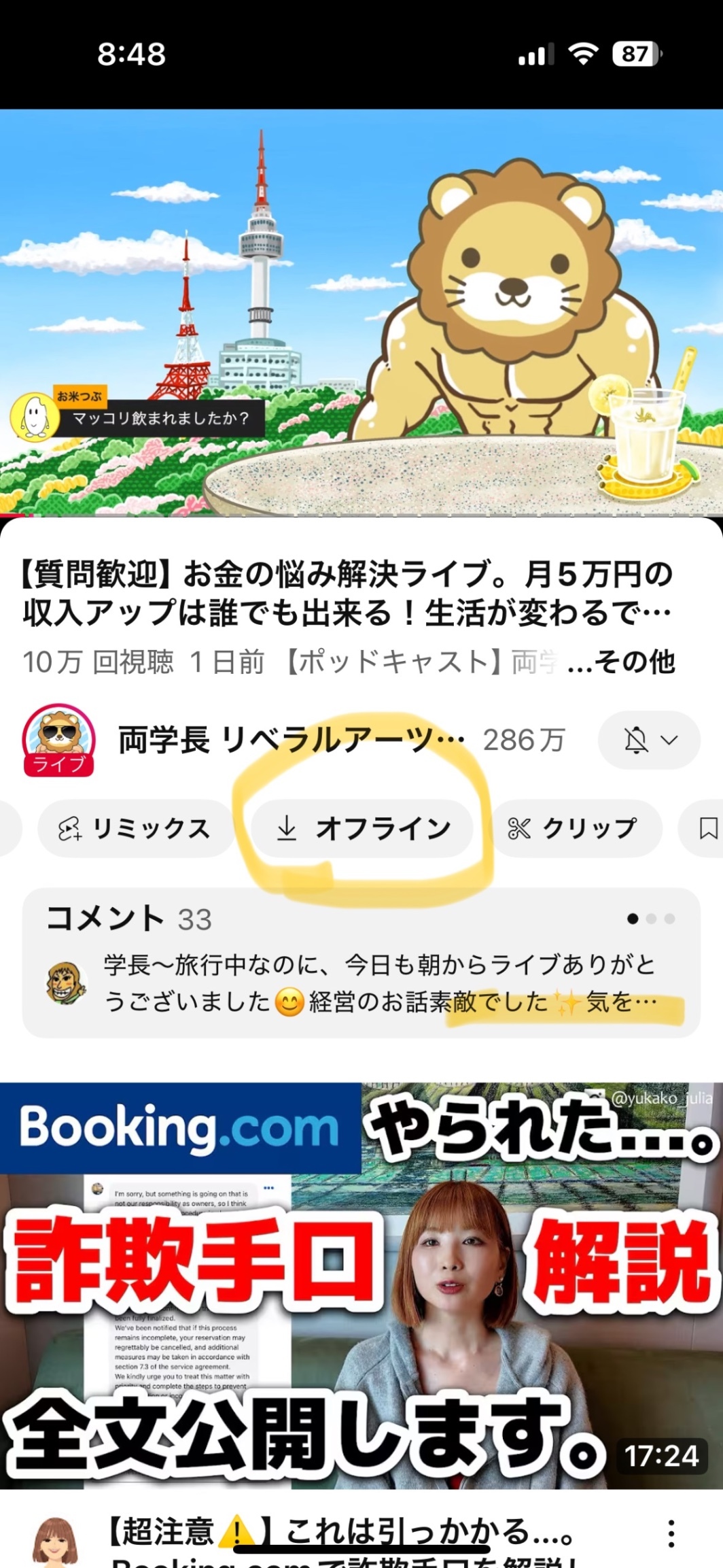Tap the リミックス chip

(136, 828)
